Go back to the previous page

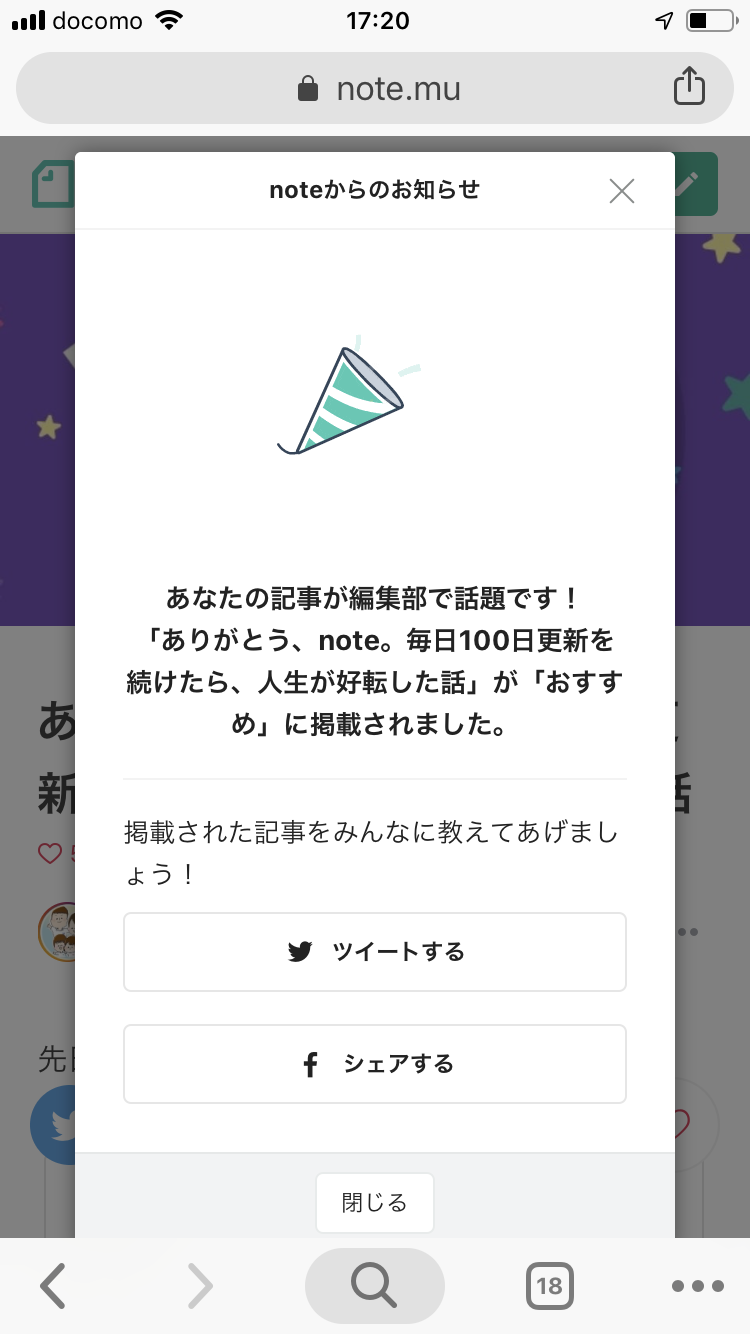point(53,1286)
